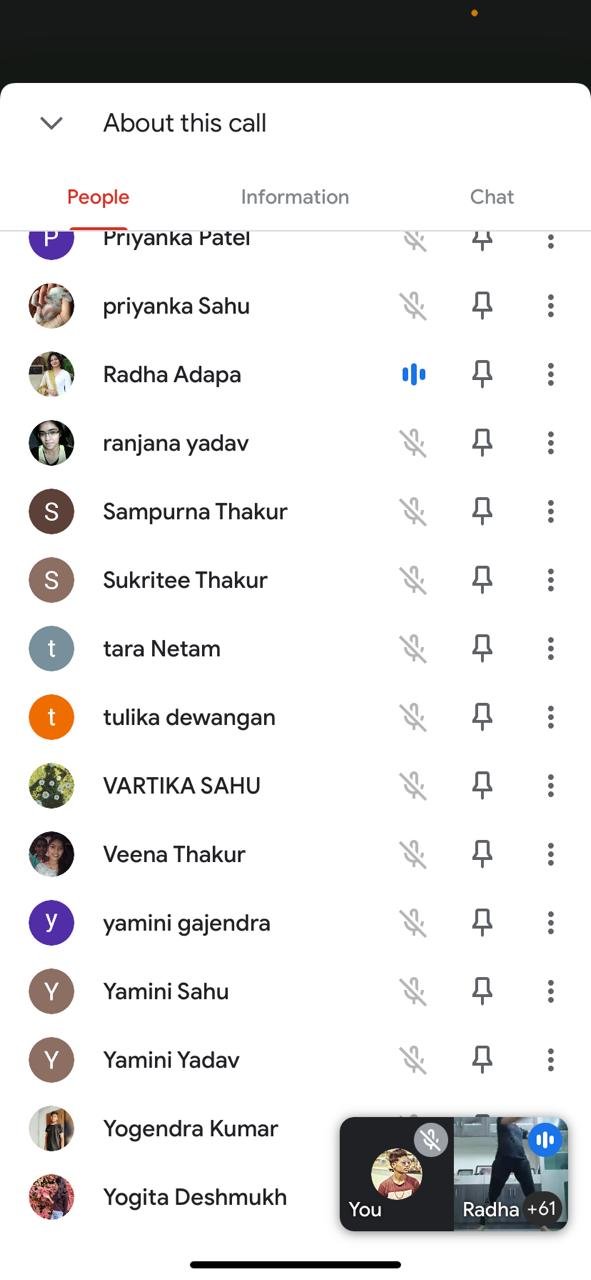This screenshot has height=1280, width=591.
Task: Select the People tab
Action: click(98, 197)
